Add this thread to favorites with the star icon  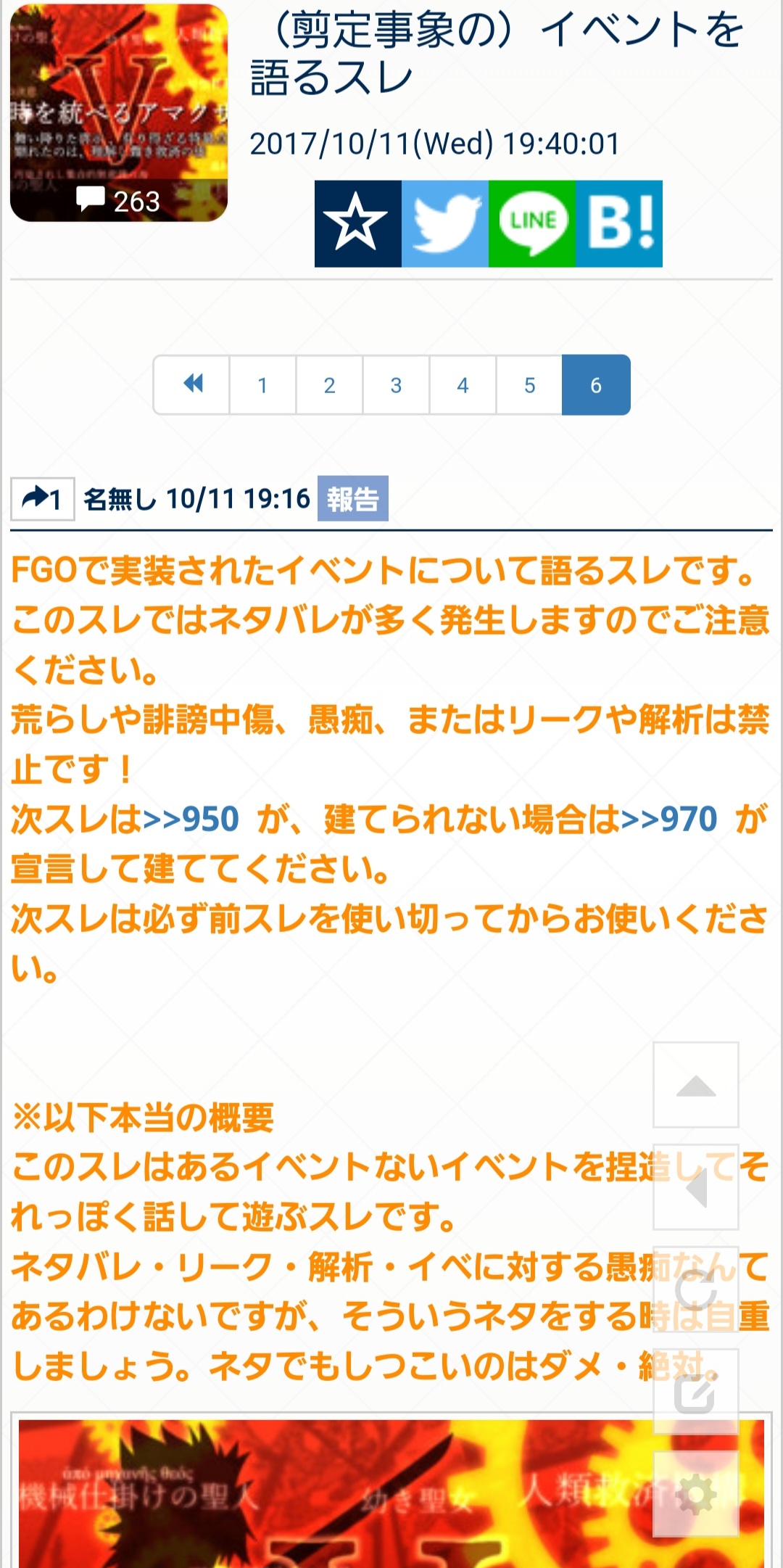coord(357,223)
